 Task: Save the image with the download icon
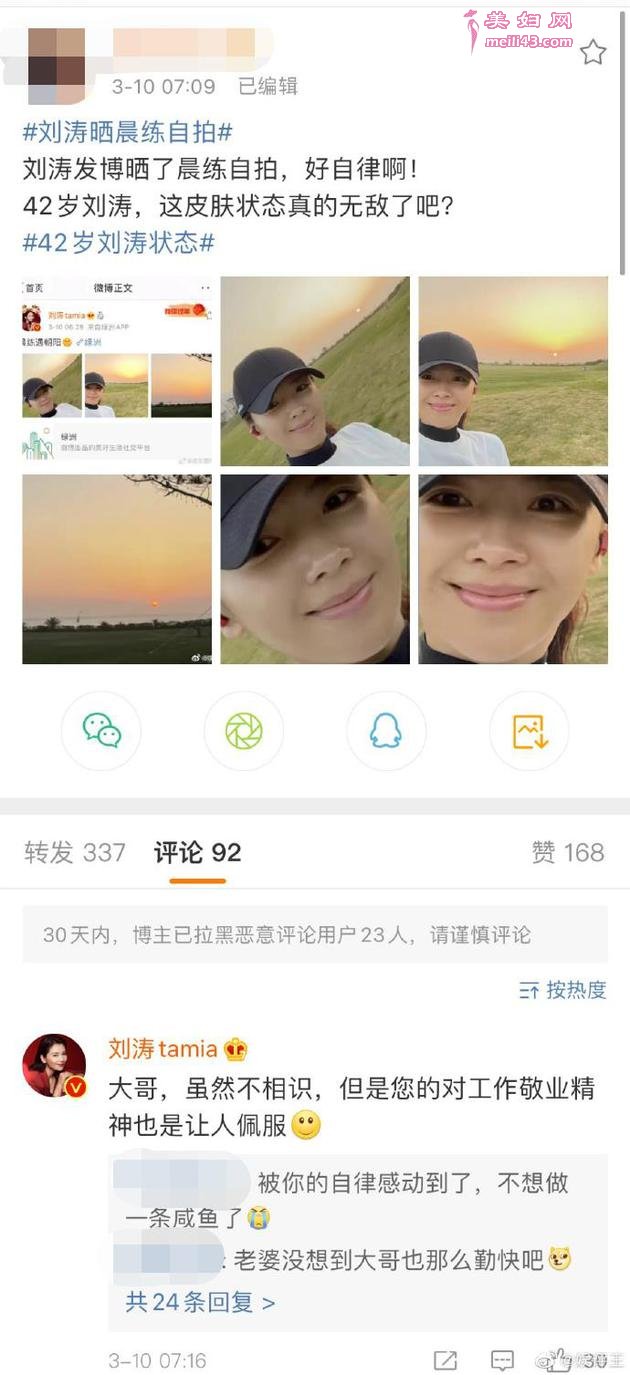click(529, 731)
